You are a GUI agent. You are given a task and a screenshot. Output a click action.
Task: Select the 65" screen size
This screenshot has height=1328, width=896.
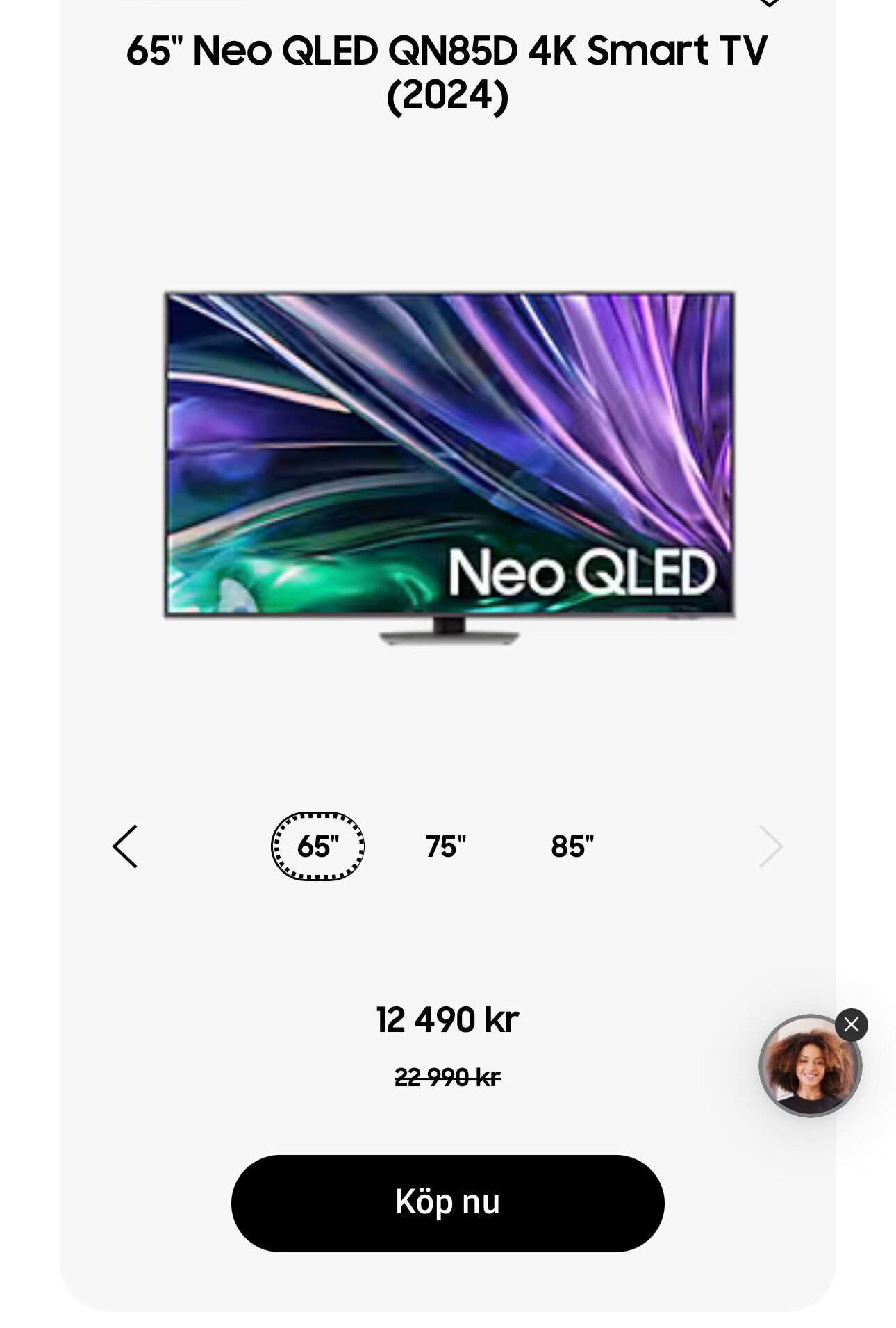coord(317,846)
